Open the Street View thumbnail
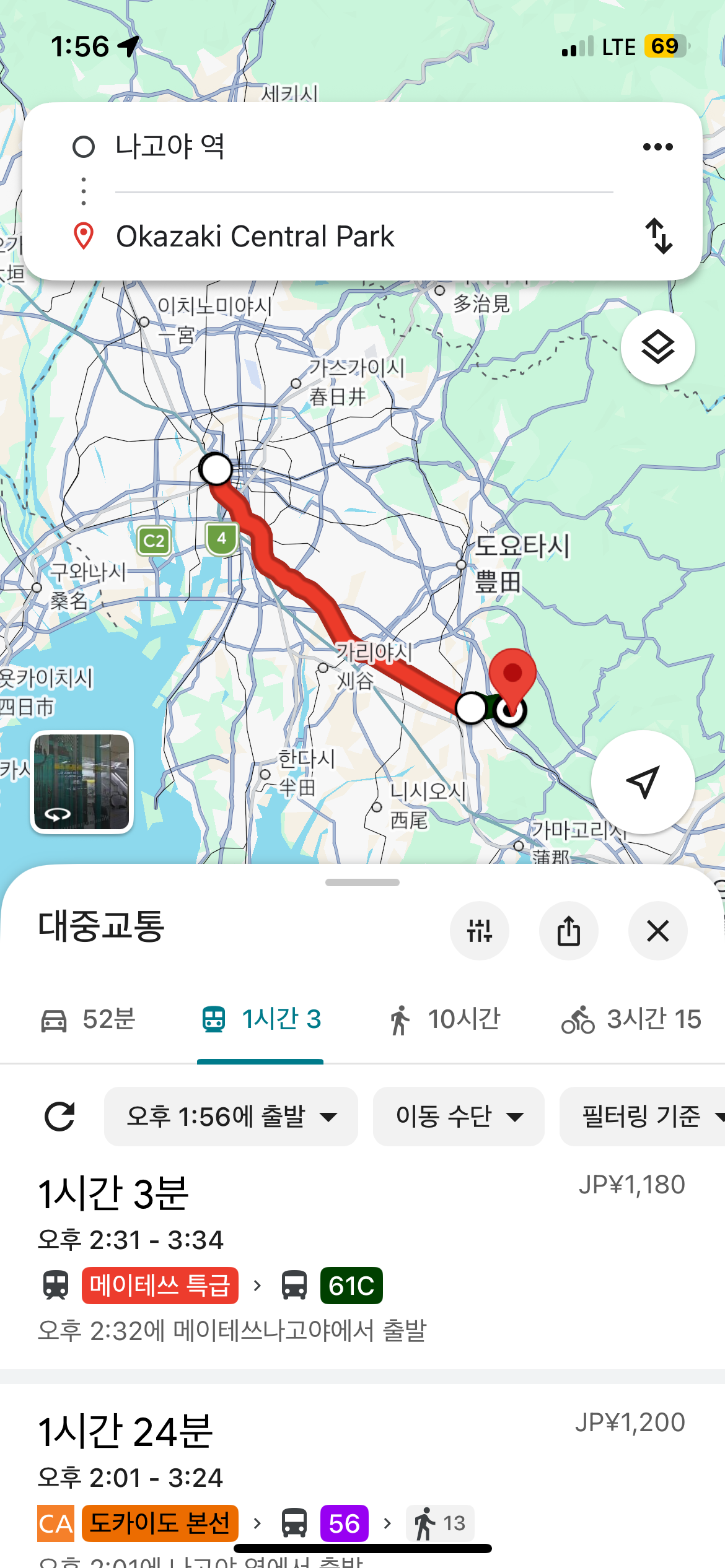 82,782
